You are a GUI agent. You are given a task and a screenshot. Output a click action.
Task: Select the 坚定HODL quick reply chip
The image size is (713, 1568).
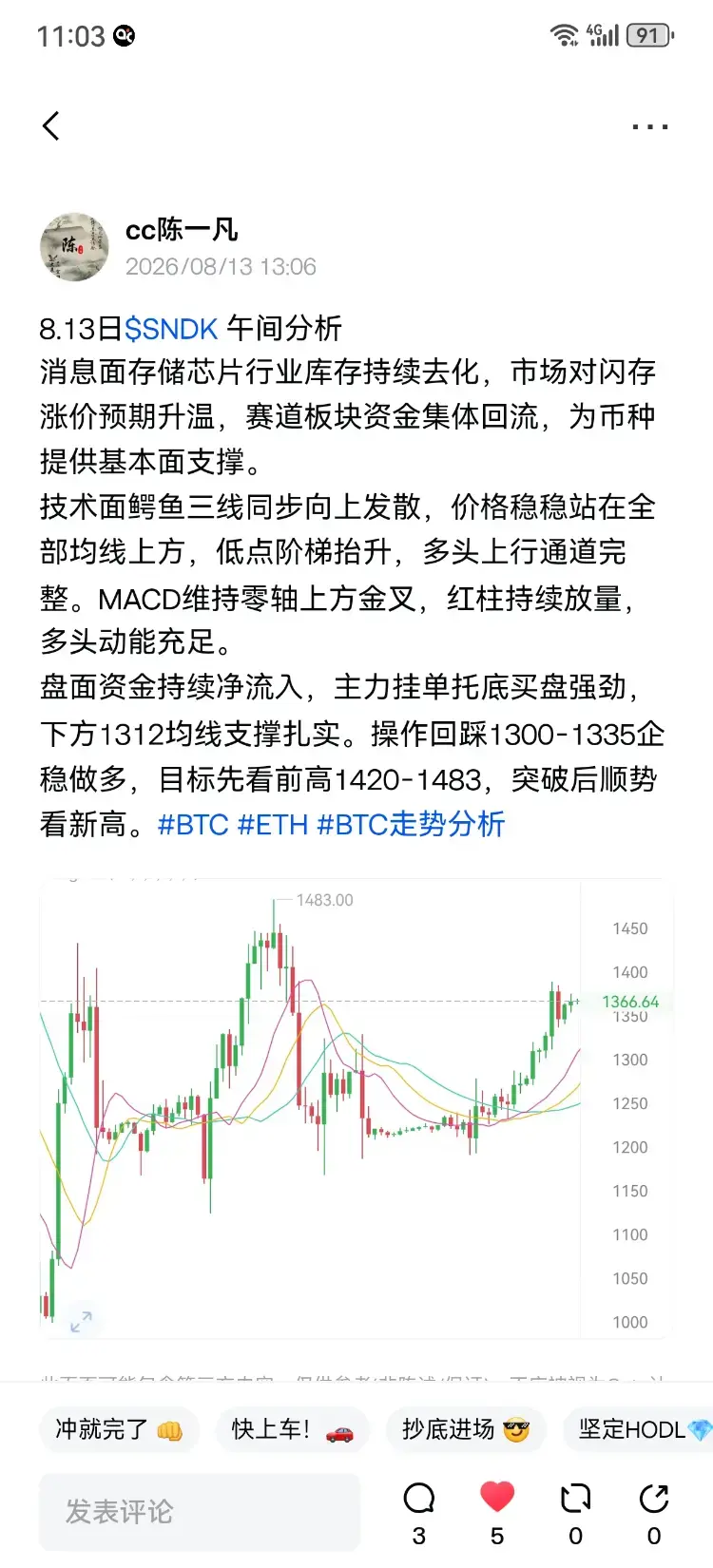[639, 1429]
